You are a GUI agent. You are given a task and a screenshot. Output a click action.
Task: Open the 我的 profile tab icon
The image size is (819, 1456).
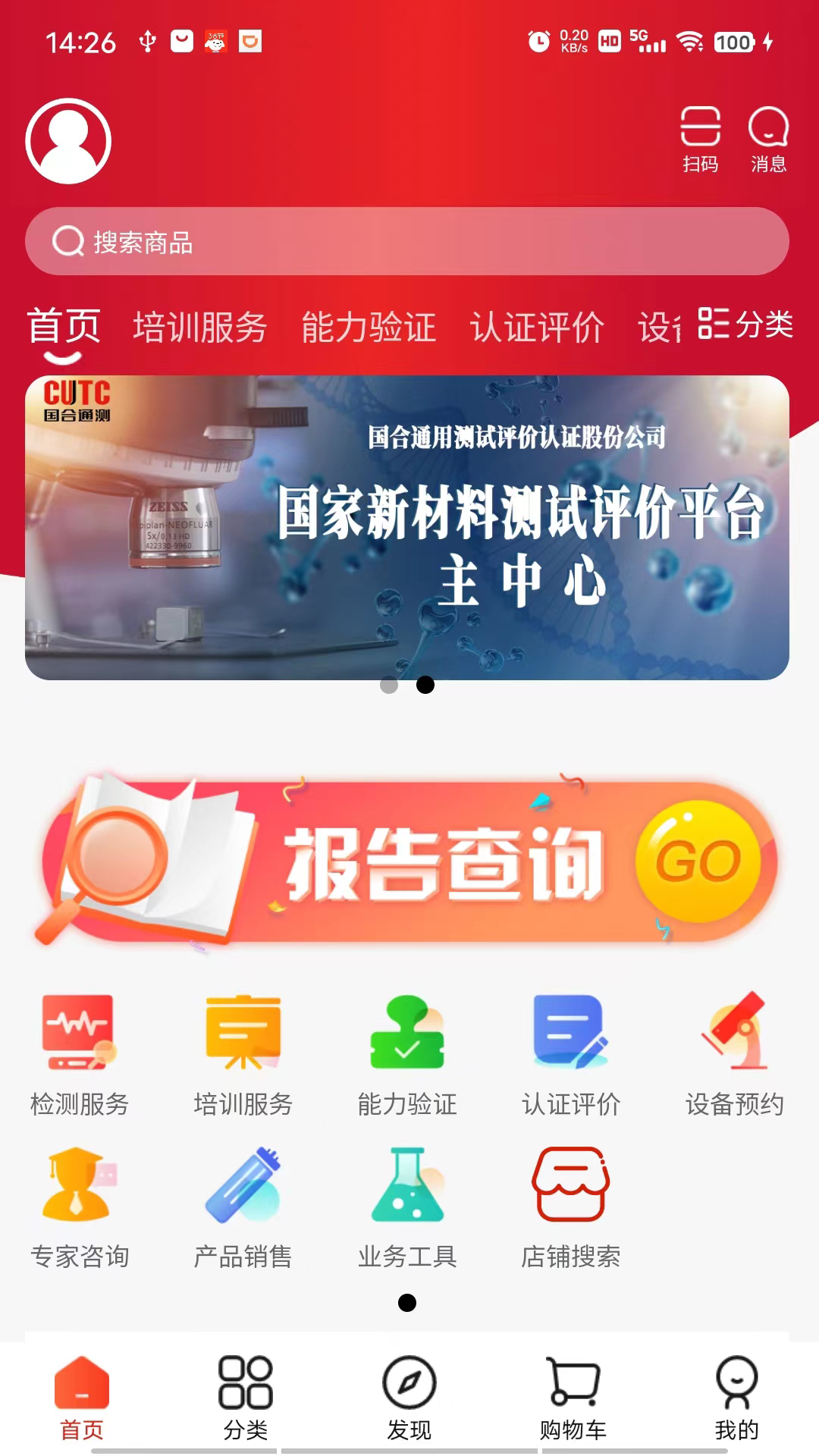click(736, 1388)
